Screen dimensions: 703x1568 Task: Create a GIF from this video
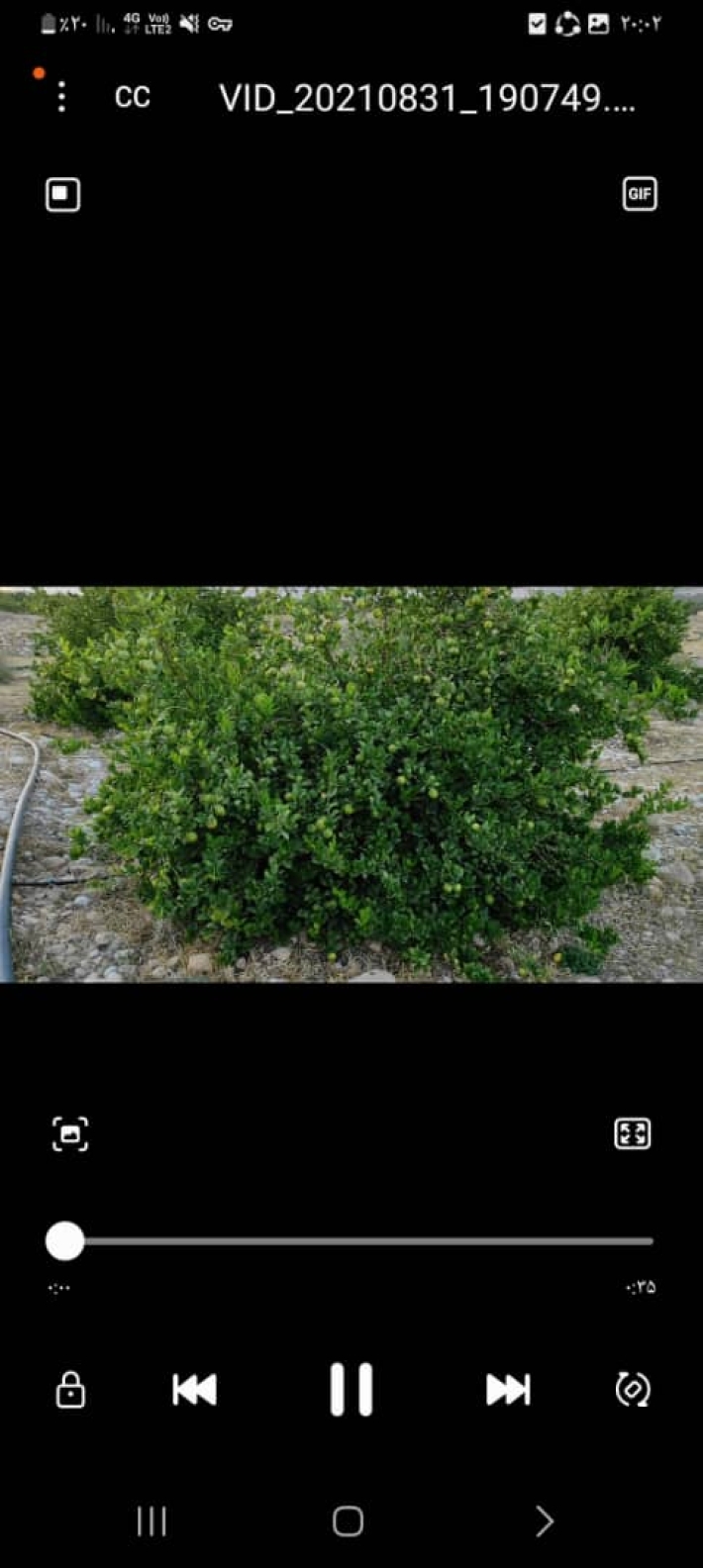[x=640, y=194]
